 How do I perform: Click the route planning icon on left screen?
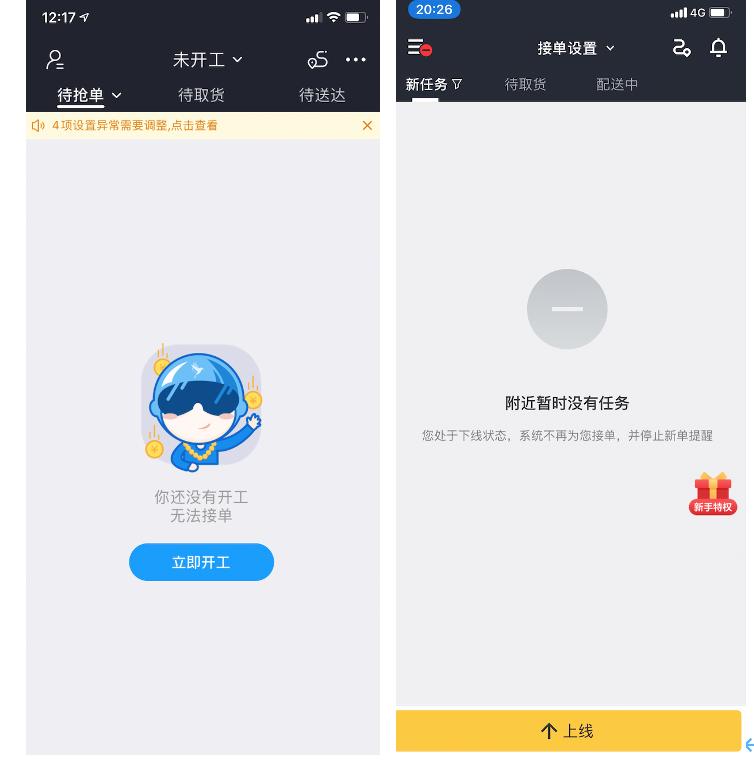click(x=317, y=60)
